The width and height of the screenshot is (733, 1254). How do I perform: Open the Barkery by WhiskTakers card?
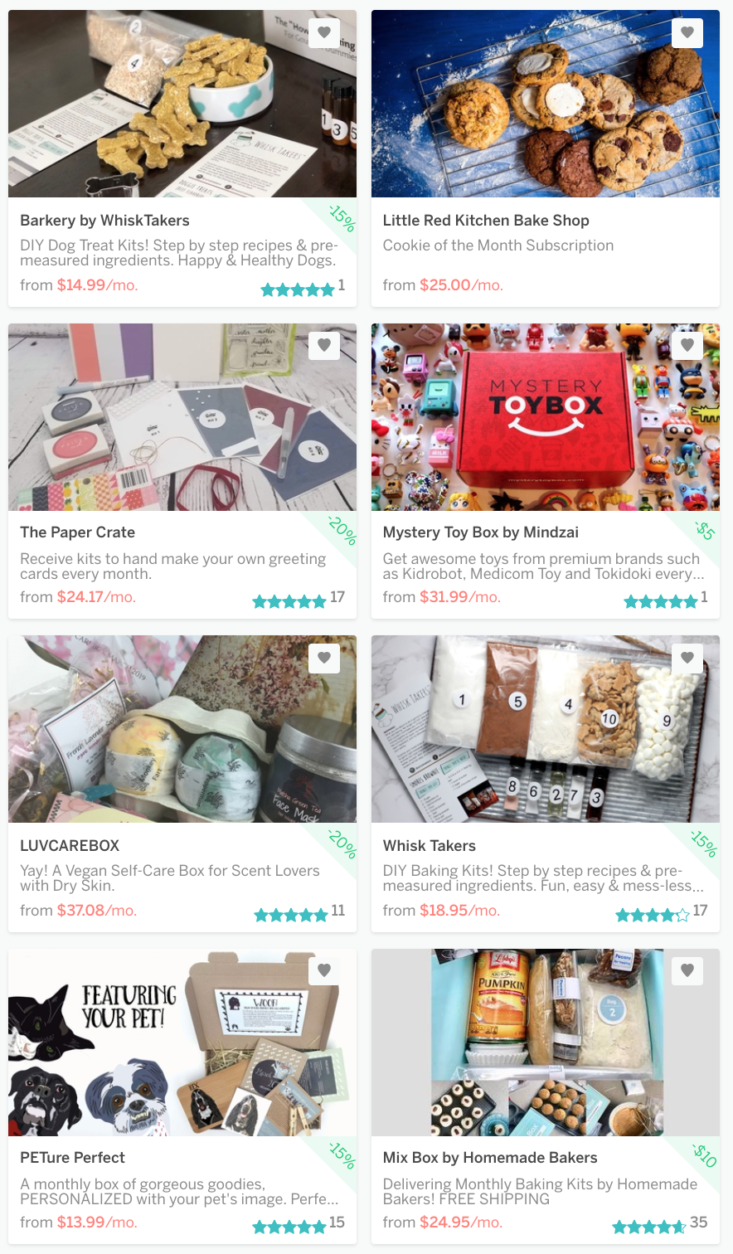(182, 158)
